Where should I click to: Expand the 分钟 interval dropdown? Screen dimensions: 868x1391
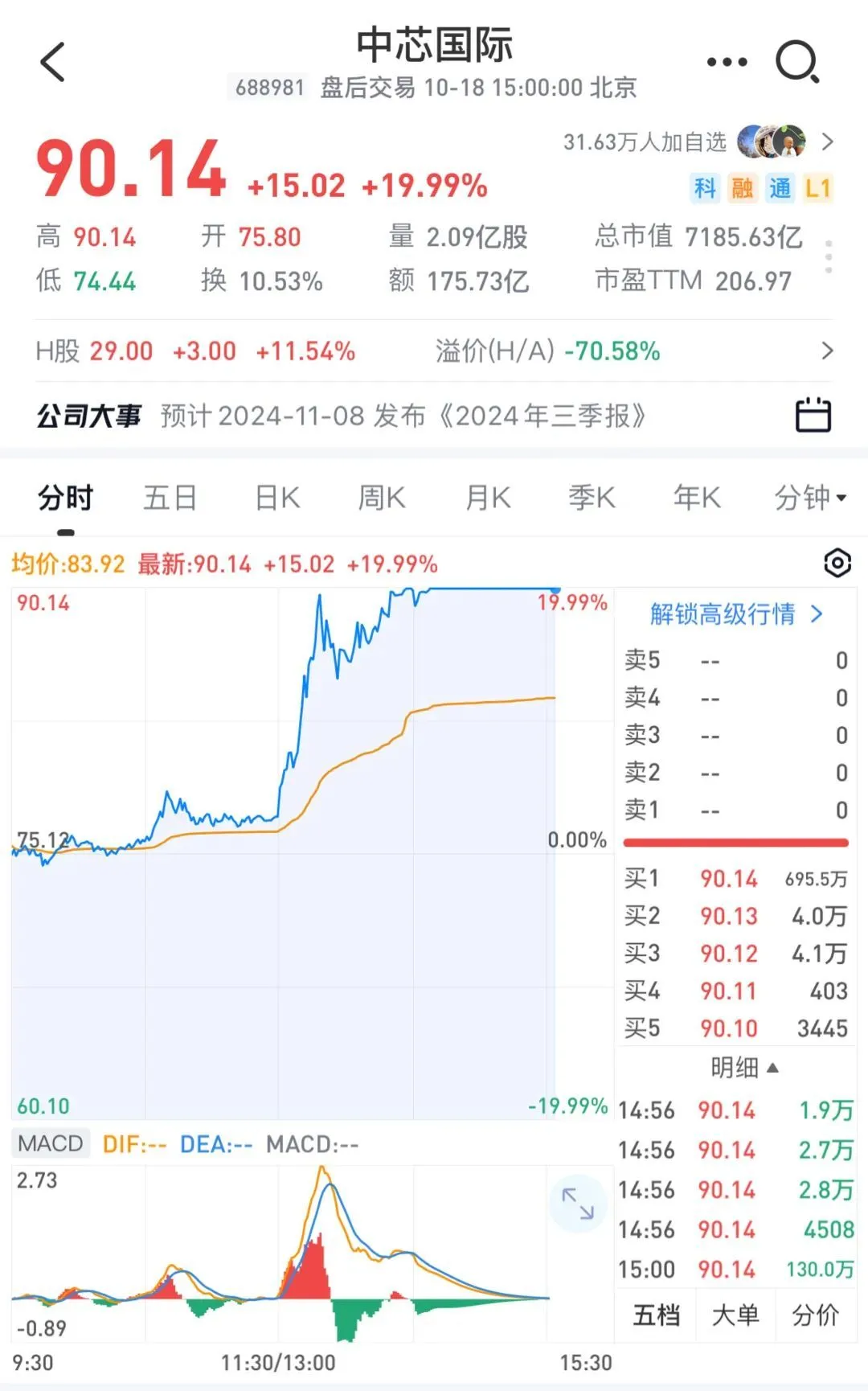coord(810,498)
